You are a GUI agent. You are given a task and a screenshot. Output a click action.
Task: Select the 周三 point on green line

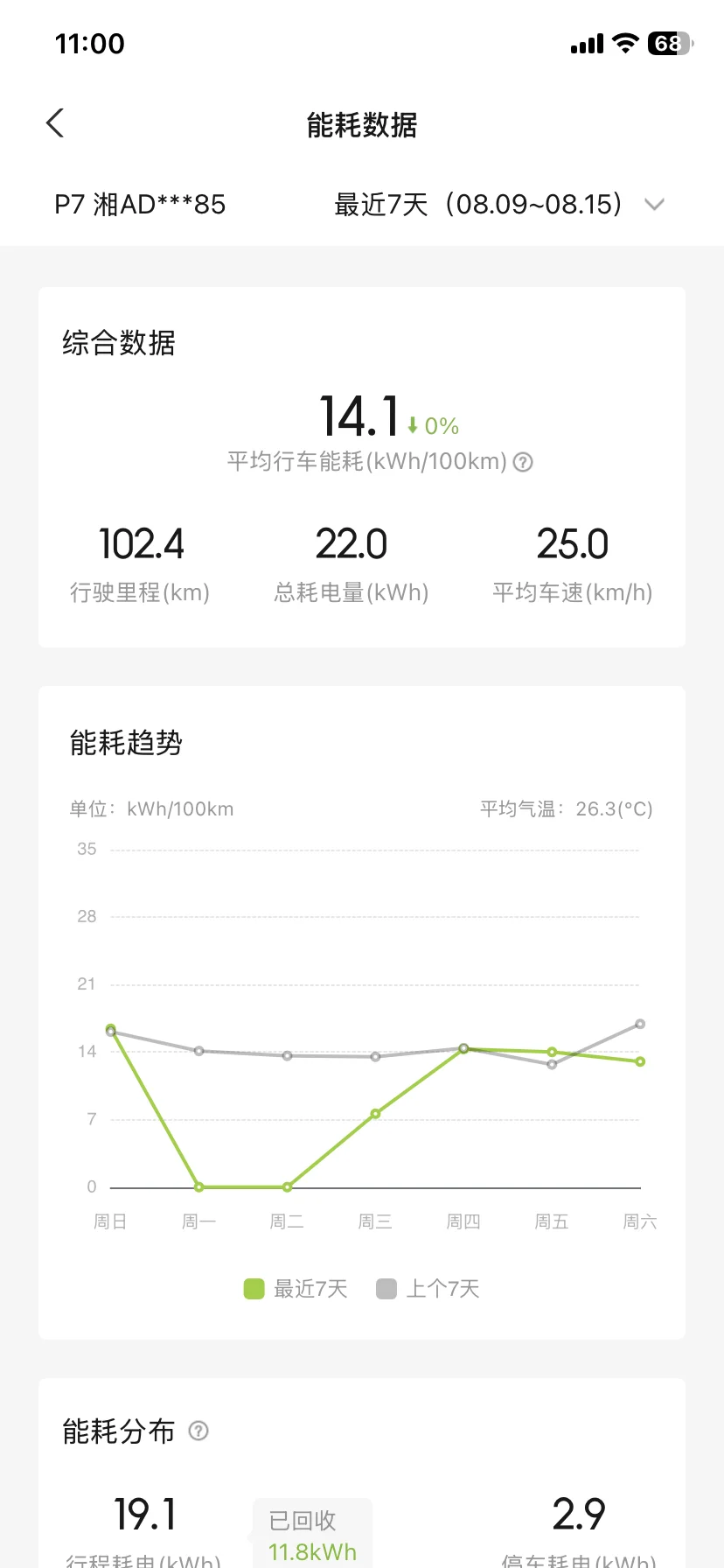pyautogui.click(x=375, y=1114)
